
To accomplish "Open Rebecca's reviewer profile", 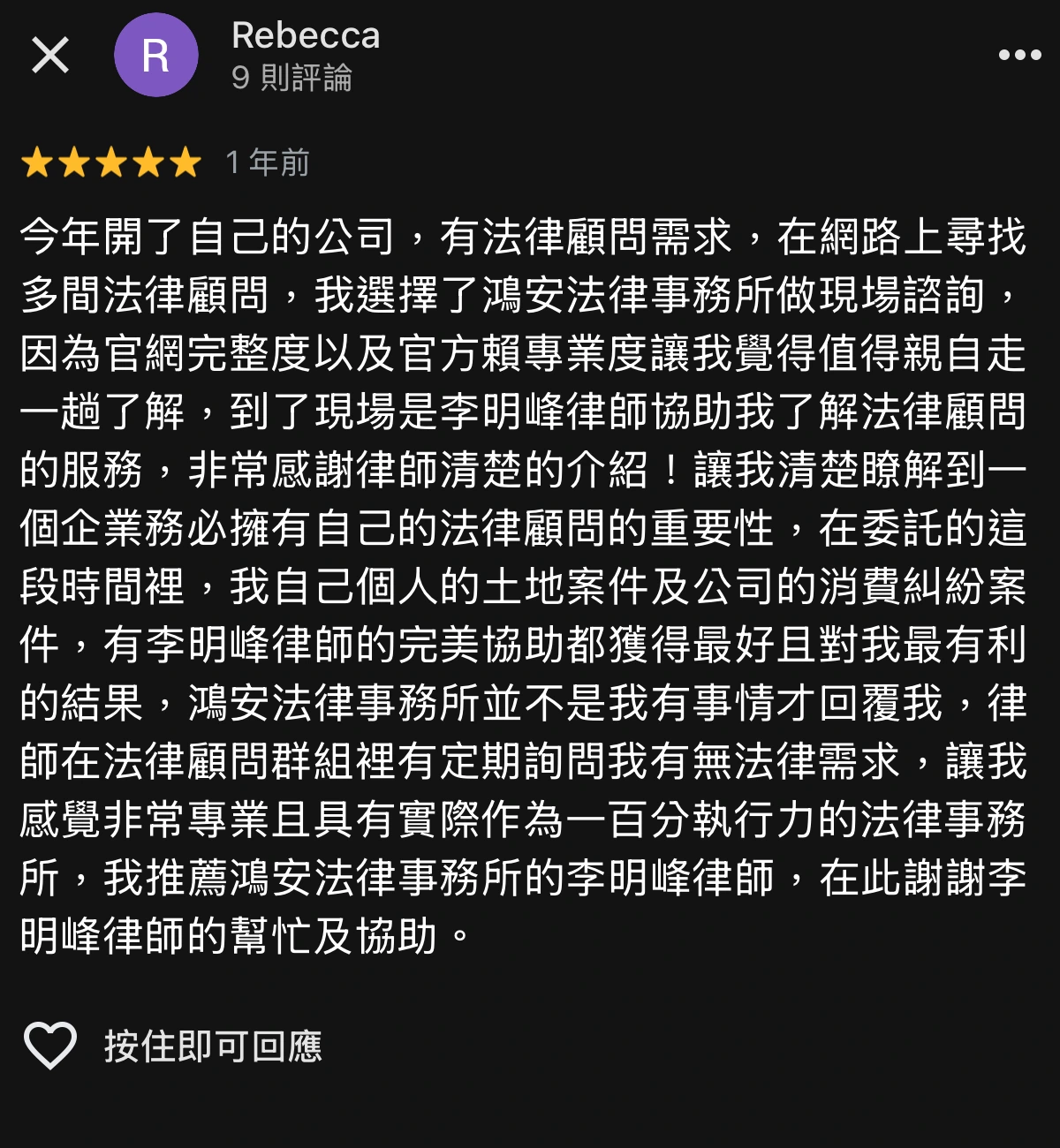I will click(156, 56).
